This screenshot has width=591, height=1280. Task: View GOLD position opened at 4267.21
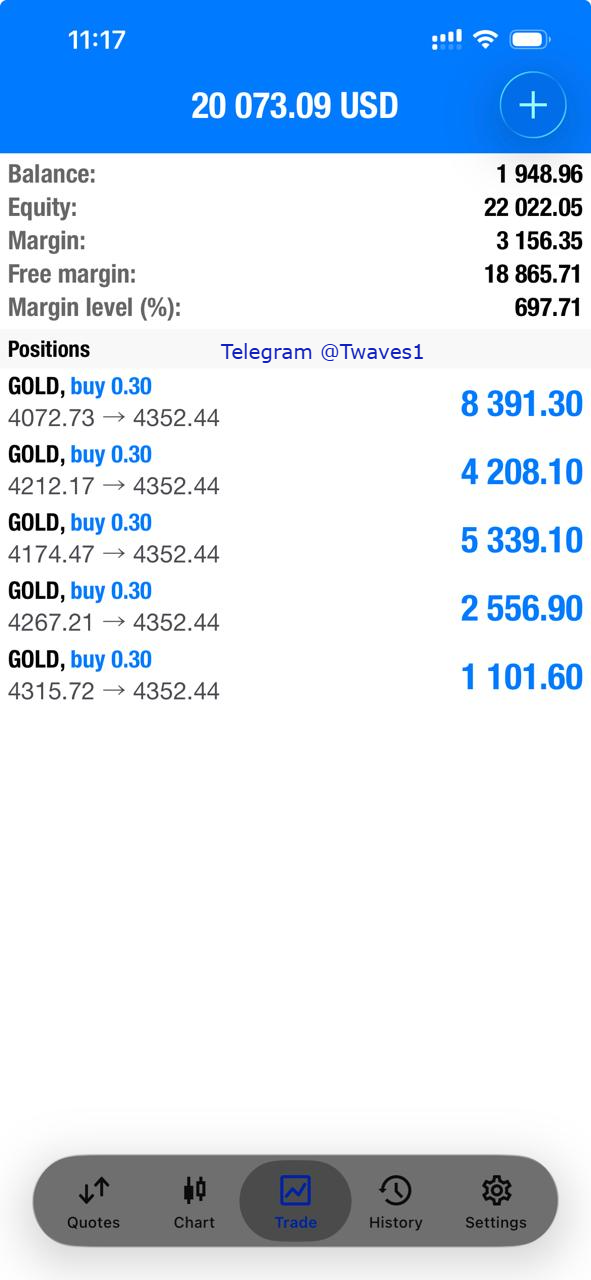coord(296,606)
